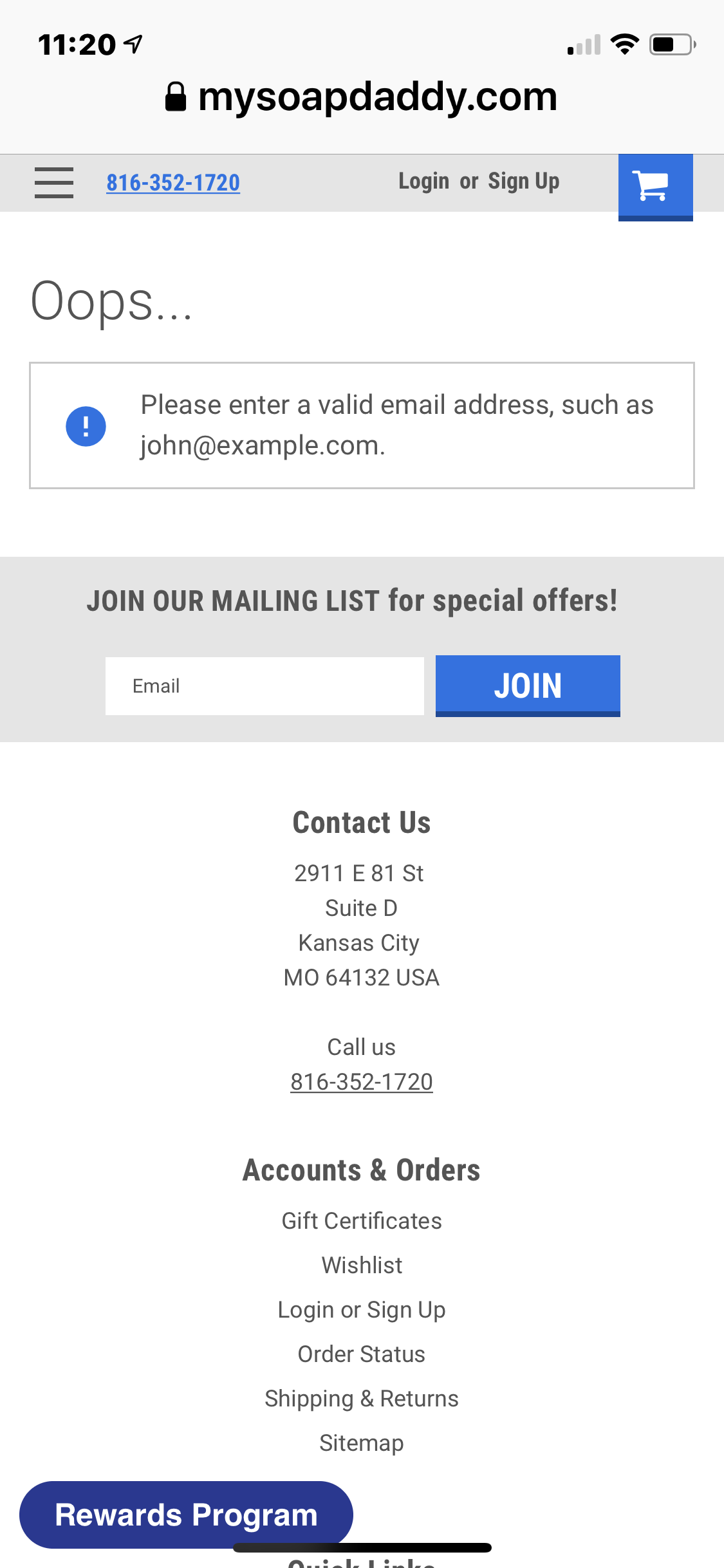The width and height of the screenshot is (724, 1568).
Task: Focus the mailing list Email field
Action: (265, 686)
